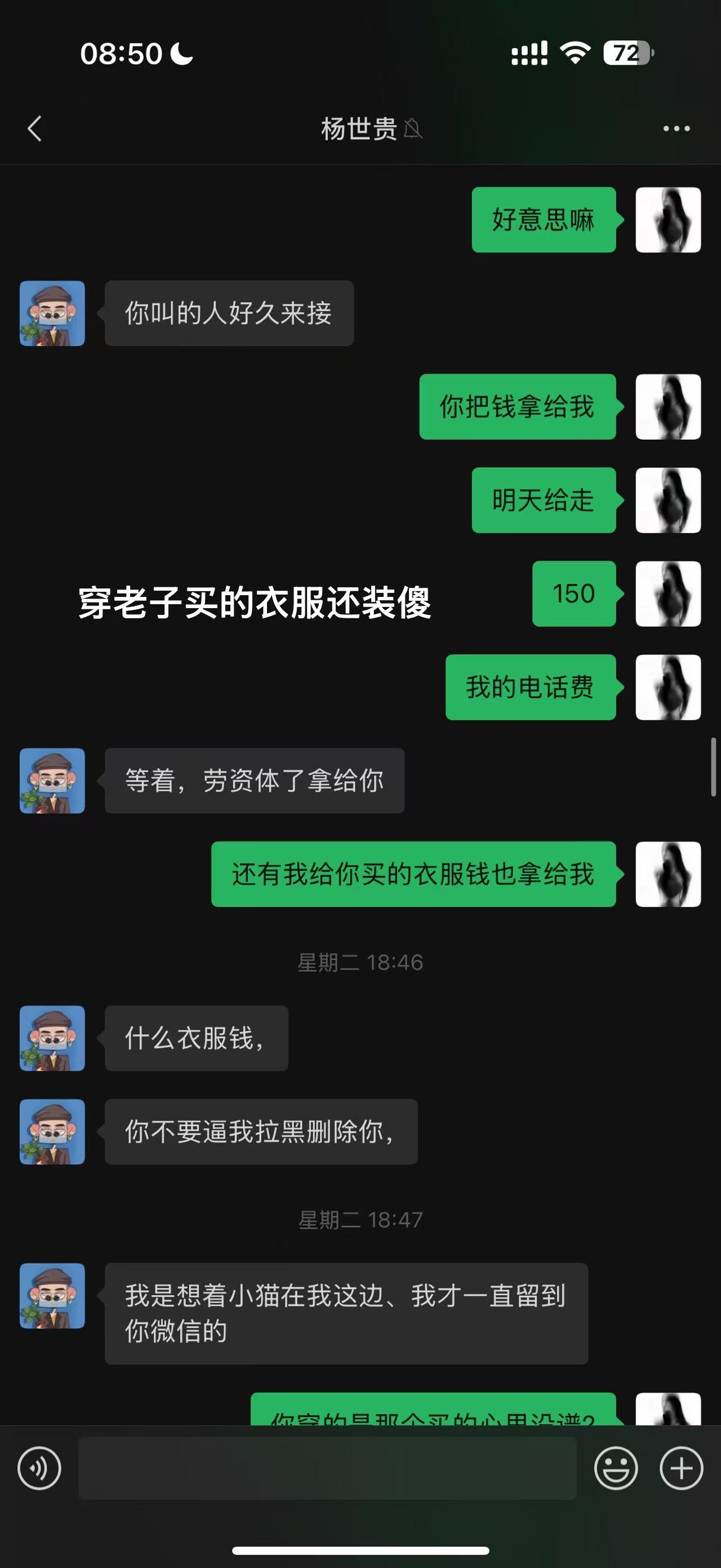Open the plus attachments menu
This screenshot has width=721, height=1568.
[682, 1468]
